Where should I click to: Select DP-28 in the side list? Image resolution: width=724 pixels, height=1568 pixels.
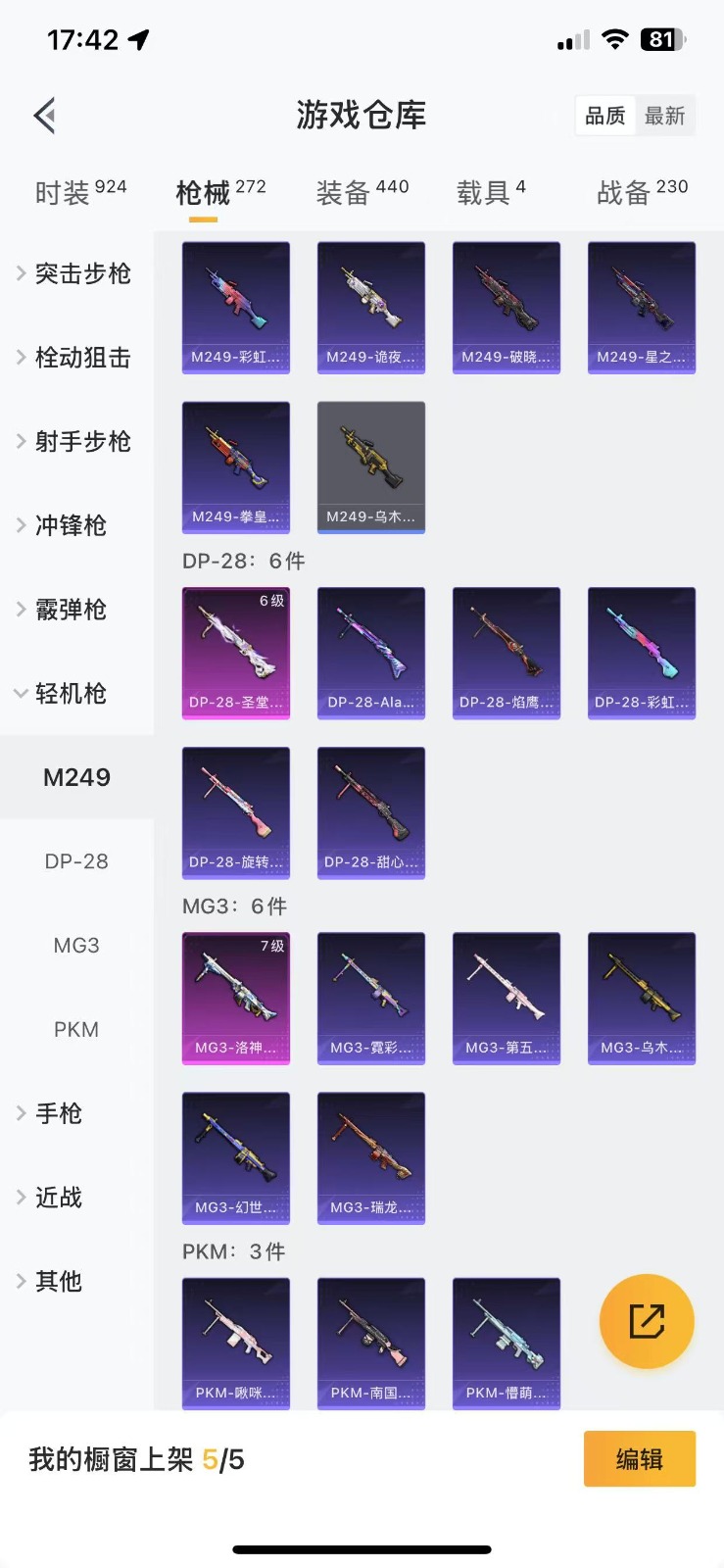[x=76, y=861]
